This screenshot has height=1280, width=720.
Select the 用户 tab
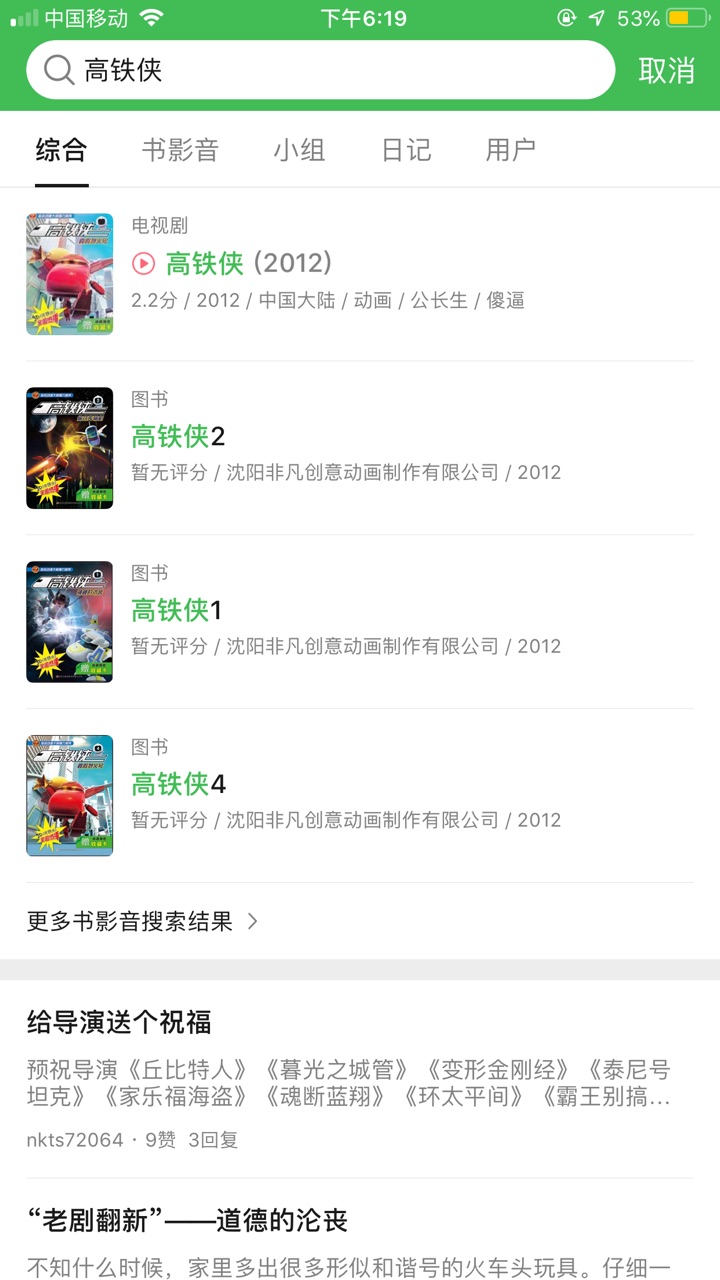510,150
